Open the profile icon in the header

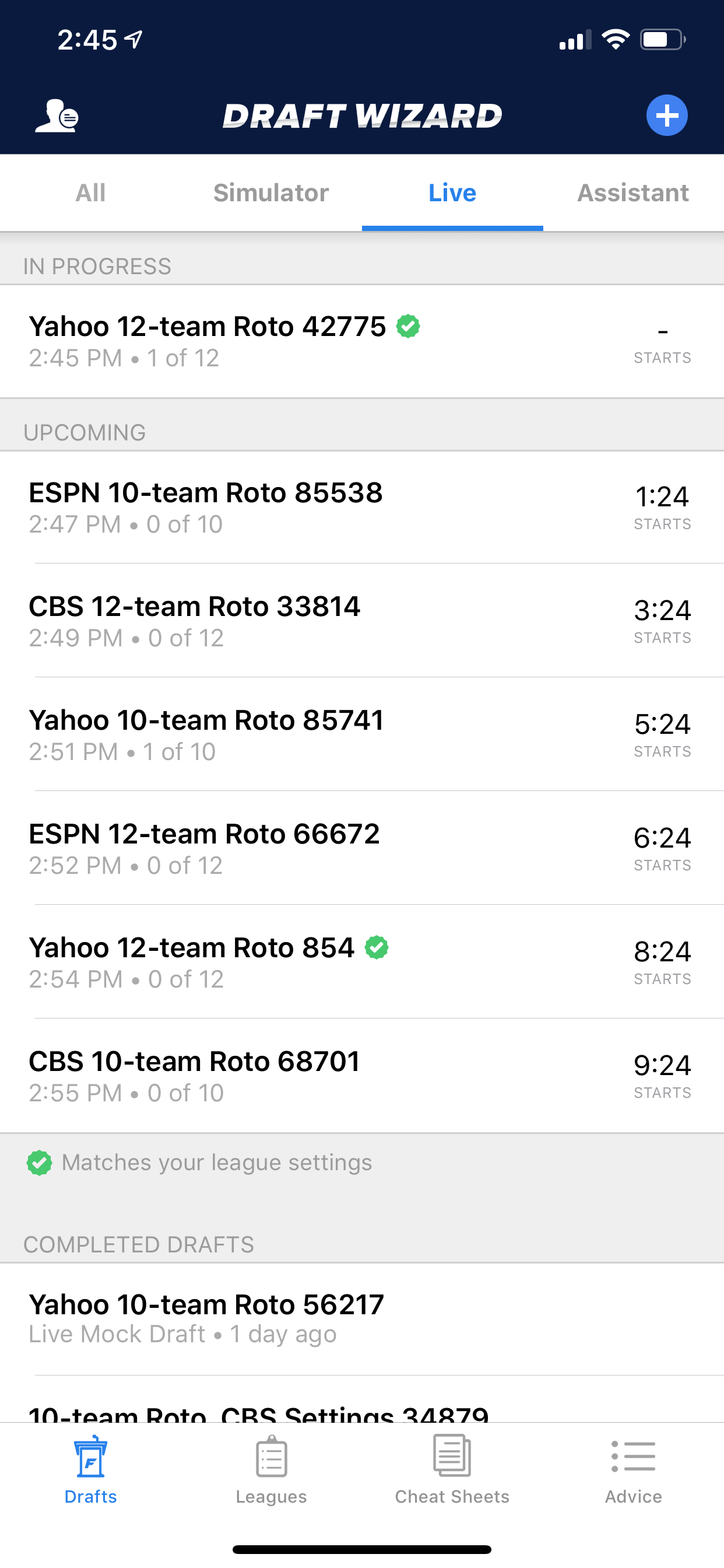pos(57,116)
